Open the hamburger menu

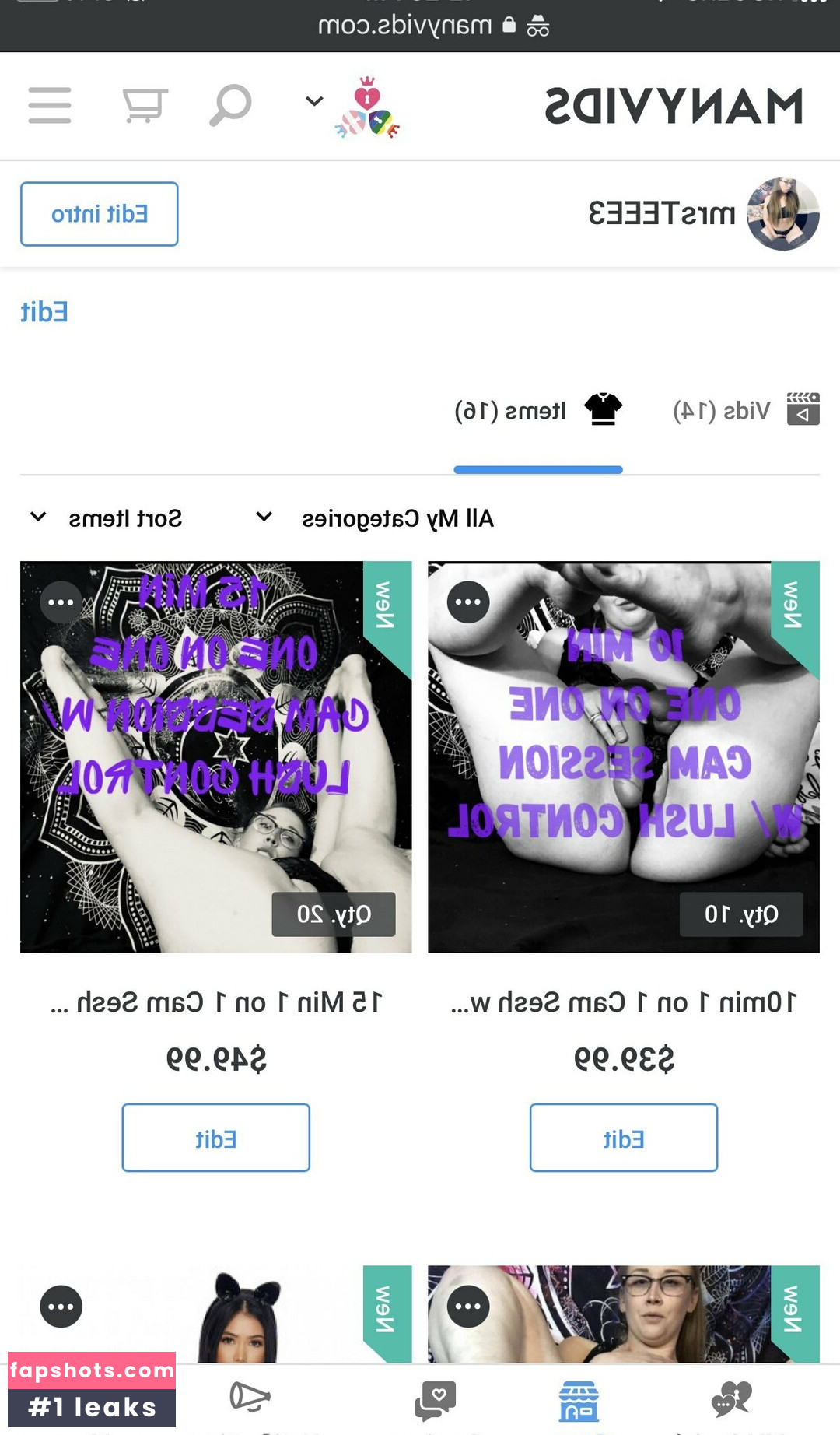click(x=50, y=105)
